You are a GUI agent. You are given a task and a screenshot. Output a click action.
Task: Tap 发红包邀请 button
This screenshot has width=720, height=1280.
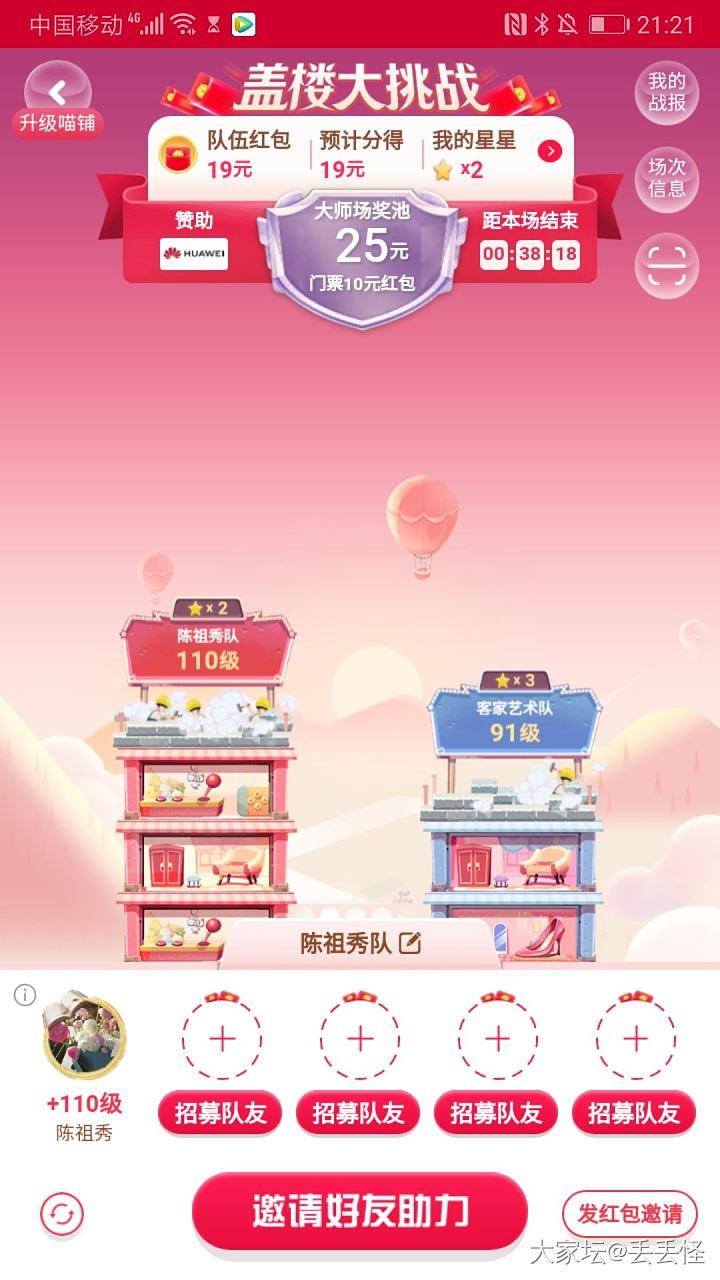click(x=630, y=1214)
